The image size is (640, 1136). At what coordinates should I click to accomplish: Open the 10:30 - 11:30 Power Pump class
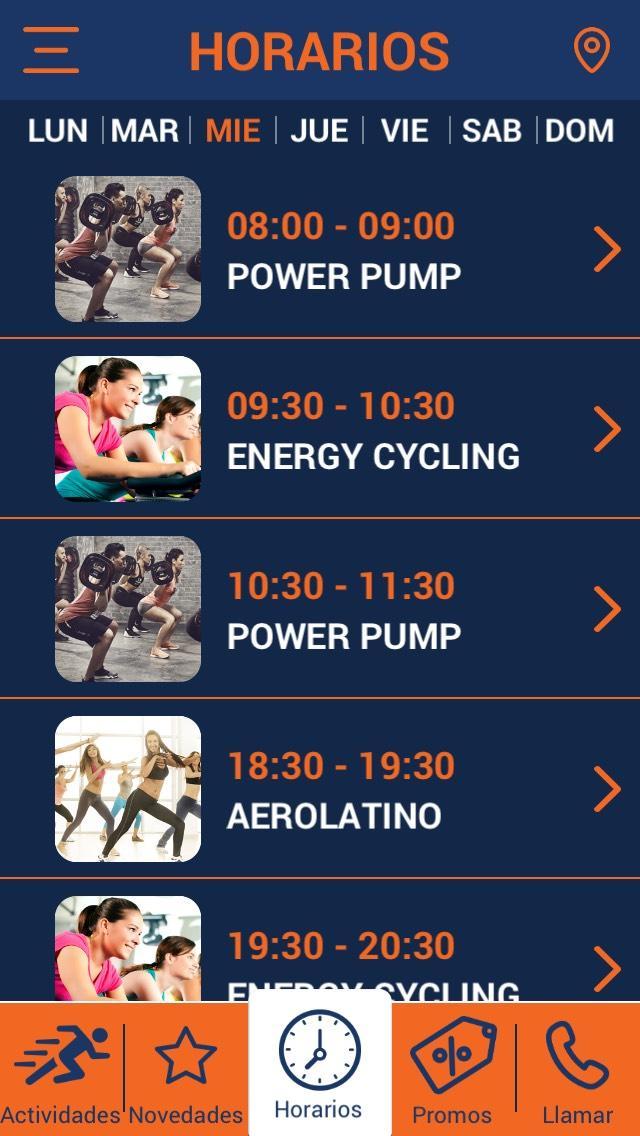[340, 610]
